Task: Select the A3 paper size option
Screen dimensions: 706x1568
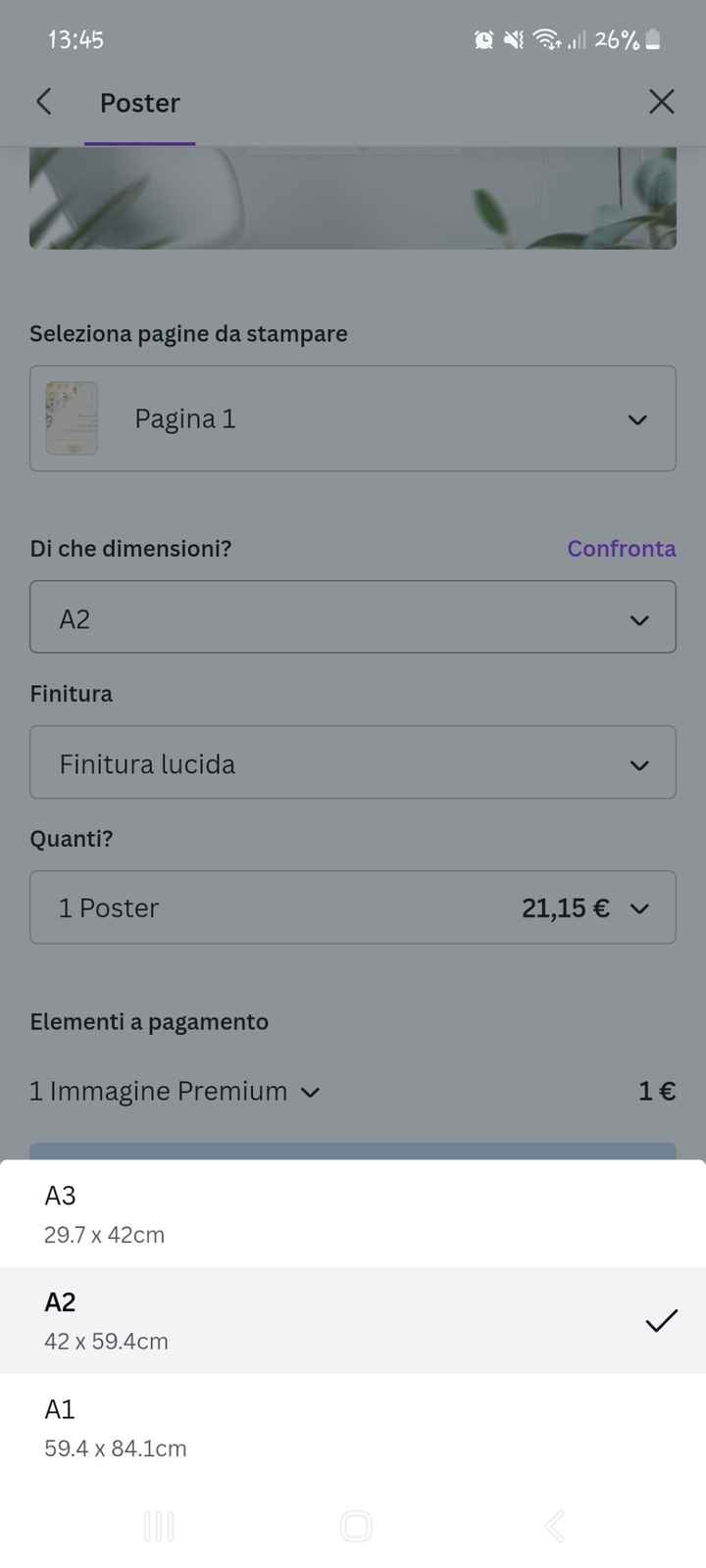Action: coord(353,1213)
